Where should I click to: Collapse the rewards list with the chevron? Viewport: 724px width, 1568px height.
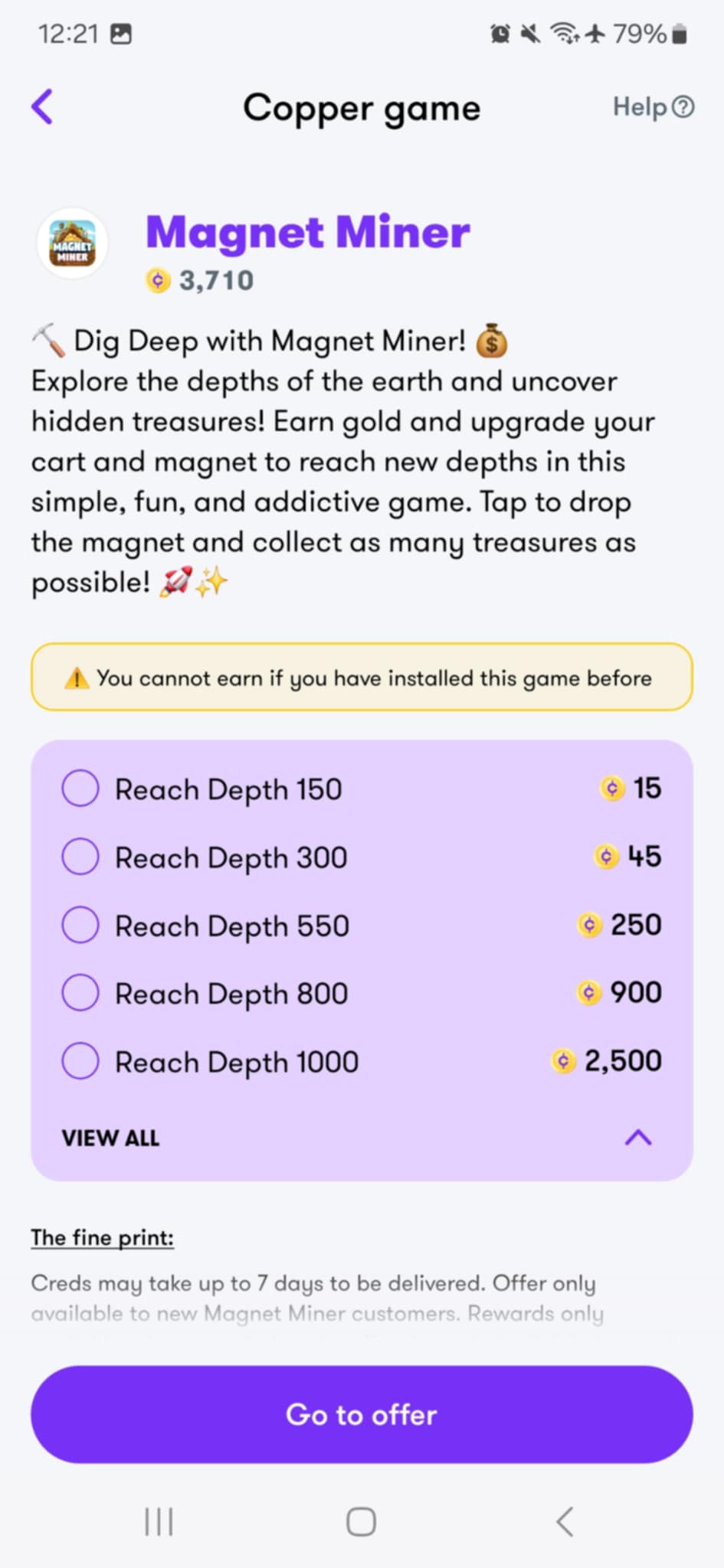(x=635, y=1138)
